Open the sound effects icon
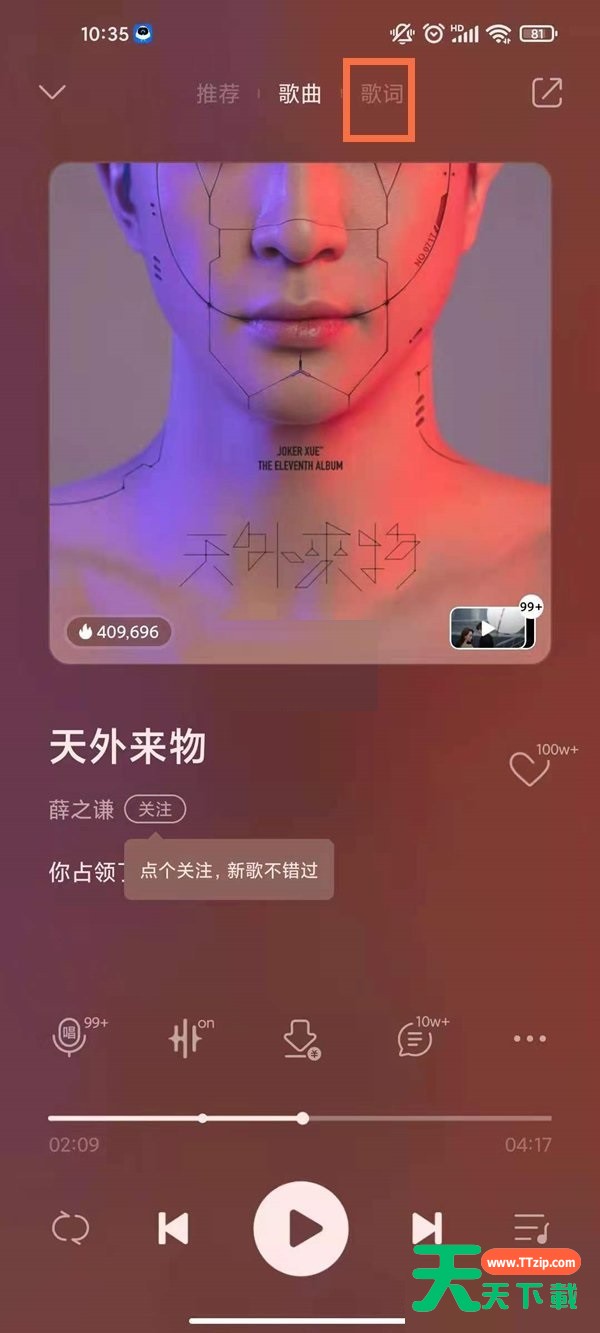The width and height of the screenshot is (600, 1333). click(x=186, y=1038)
